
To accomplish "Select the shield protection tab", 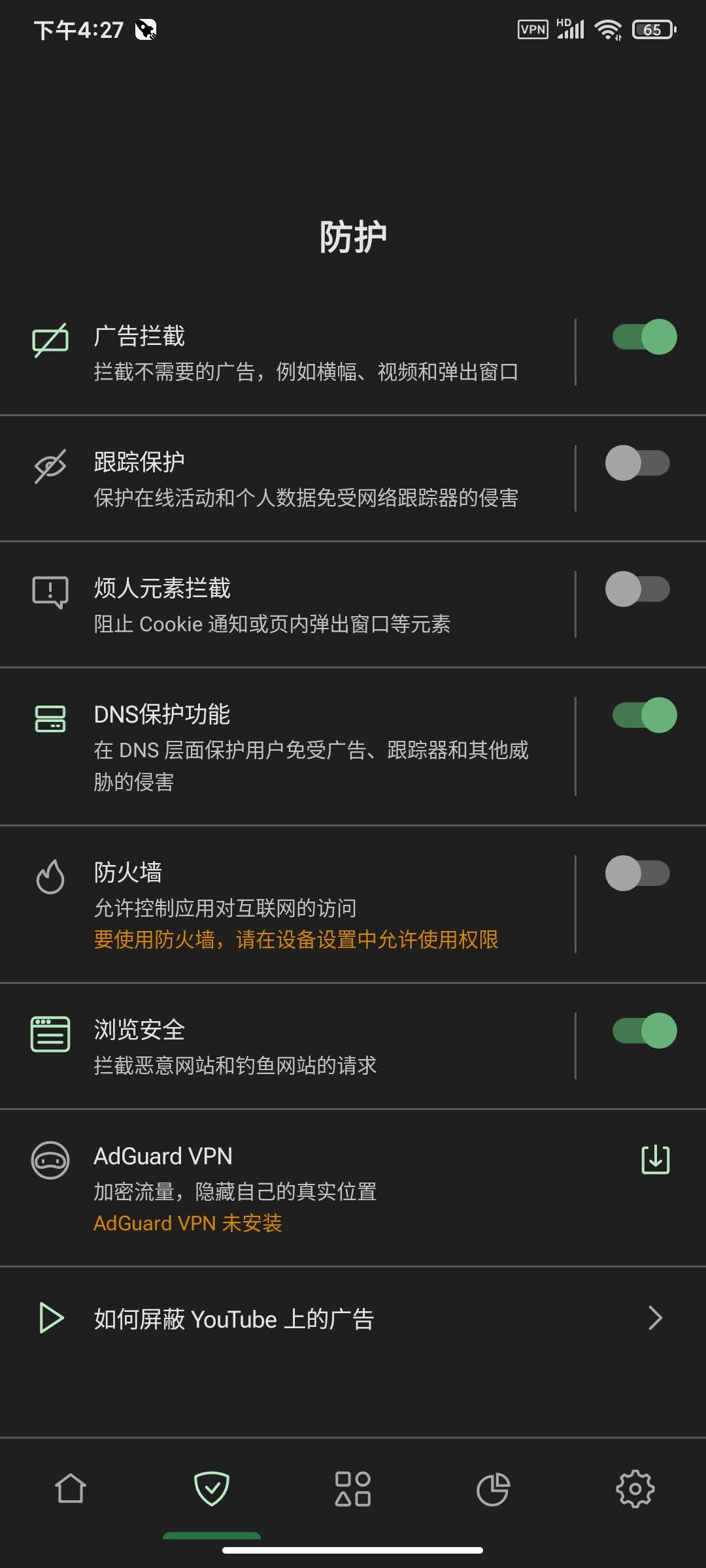I will 212,1490.
